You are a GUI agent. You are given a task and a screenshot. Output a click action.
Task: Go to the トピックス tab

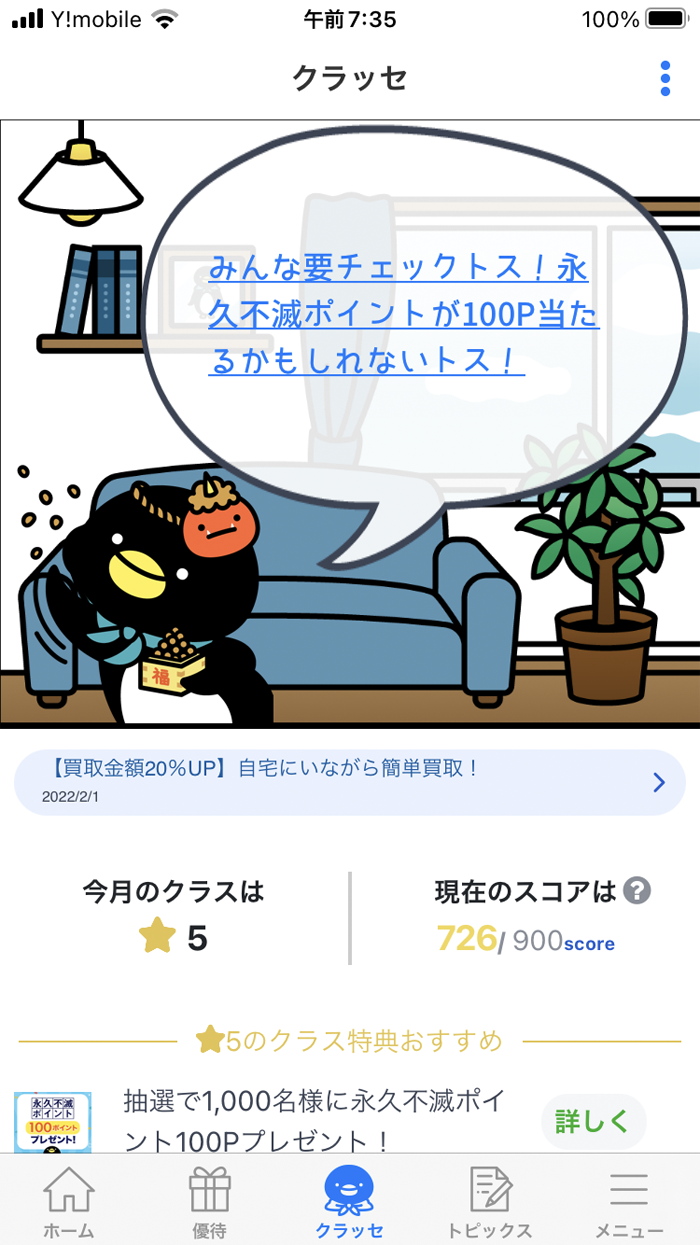(x=490, y=1204)
